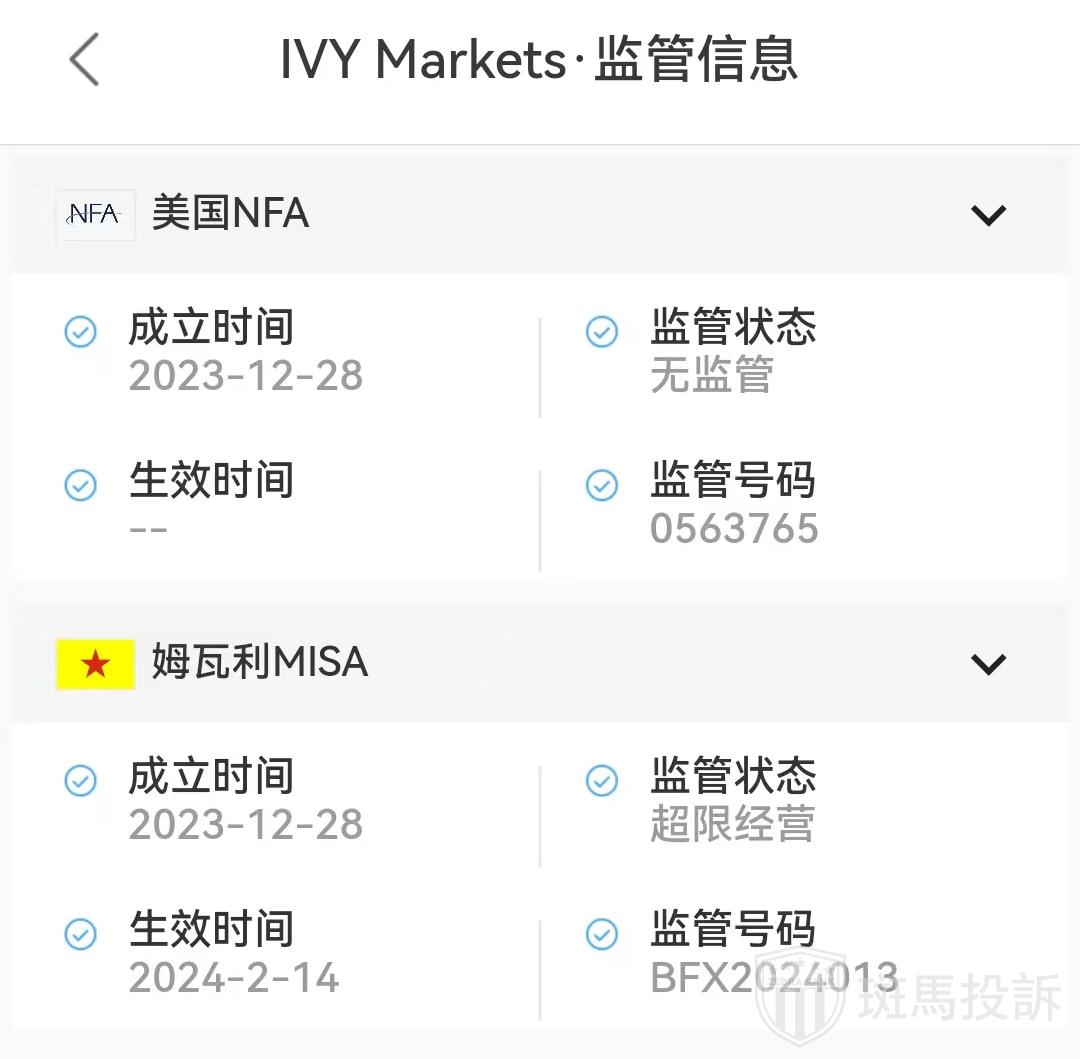Collapse the 姆瓦利MISA section chevron
Image resolution: width=1080 pixels, height=1059 pixels.
click(x=988, y=664)
